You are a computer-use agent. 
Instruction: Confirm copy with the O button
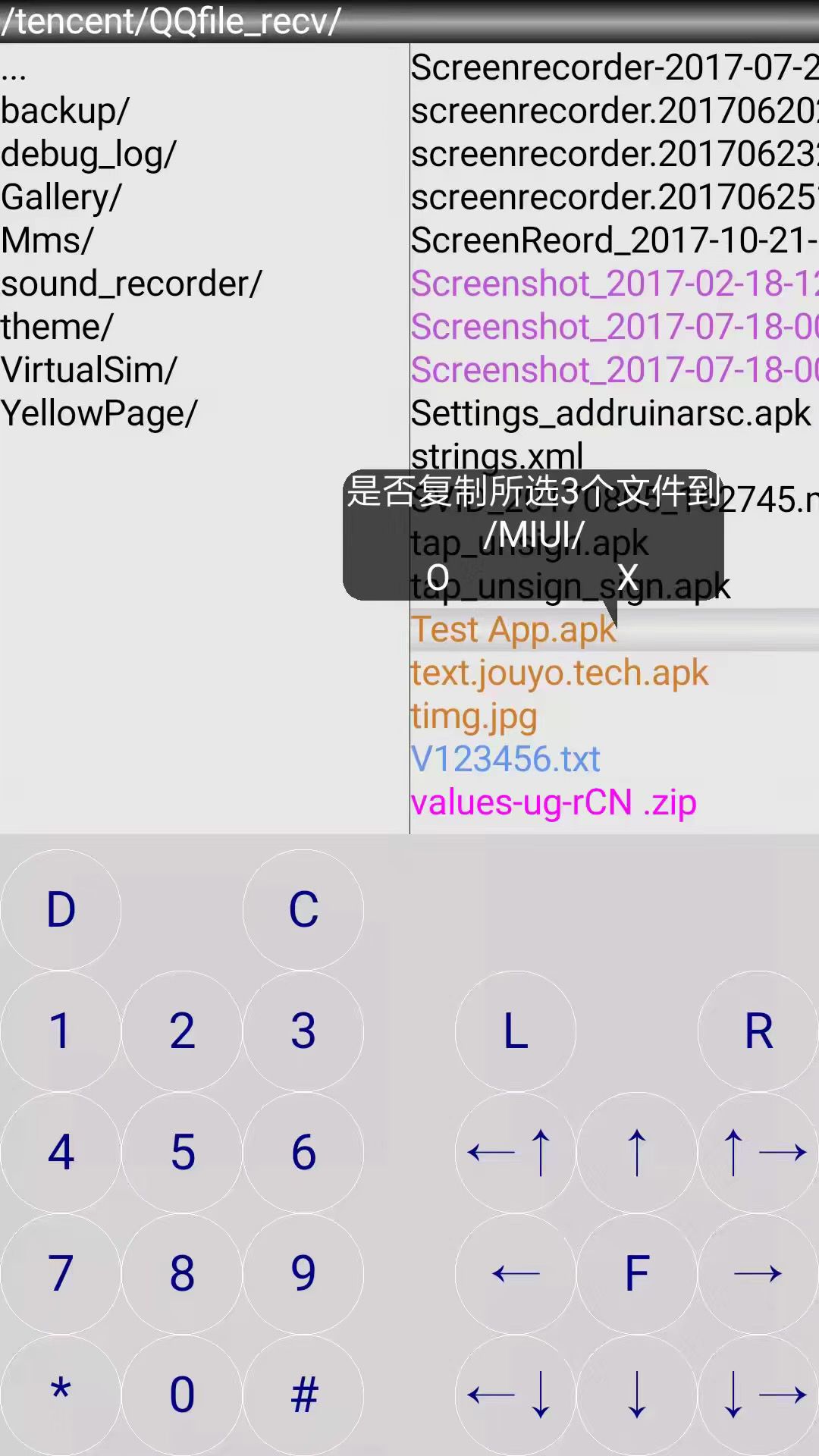pos(438,578)
